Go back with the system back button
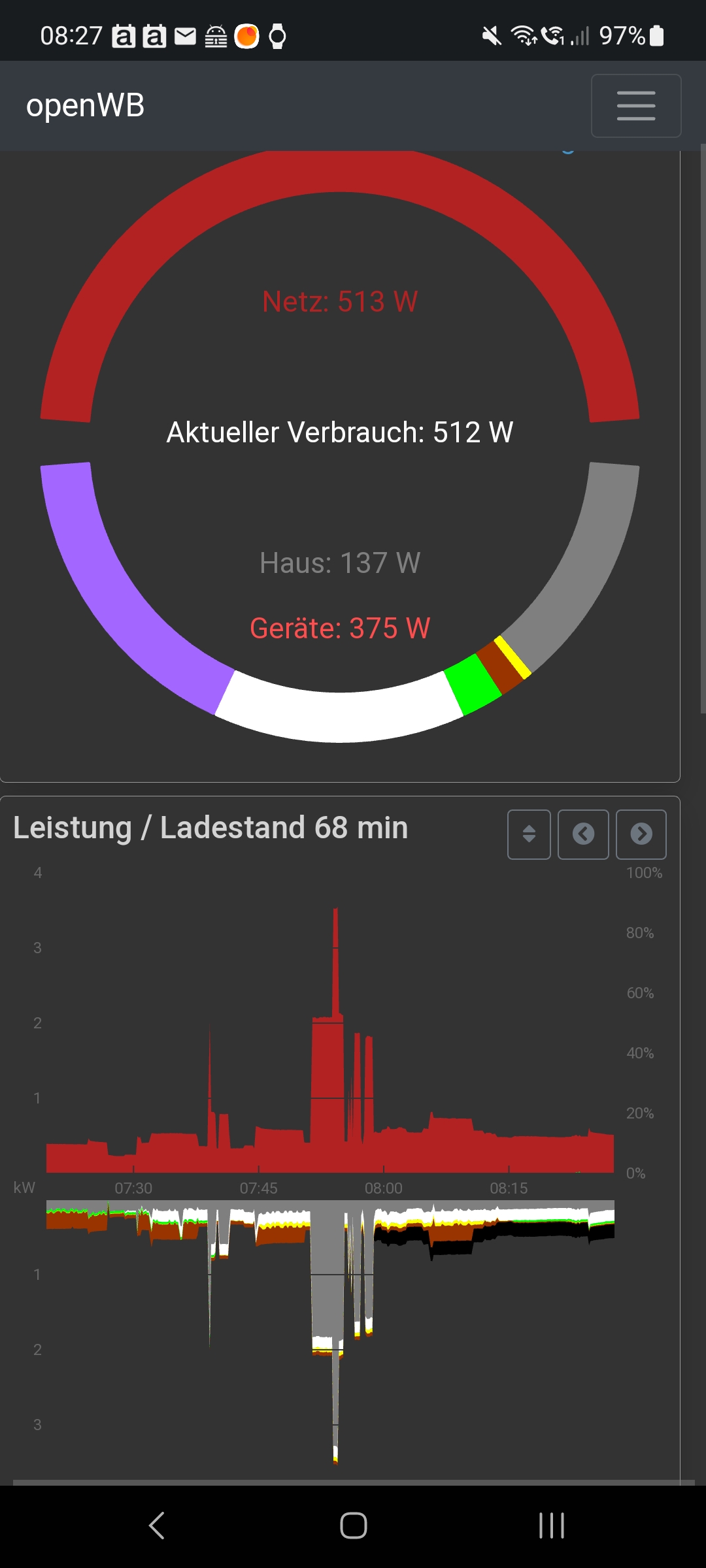Viewport: 706px width, 1568px height. 157,1526
